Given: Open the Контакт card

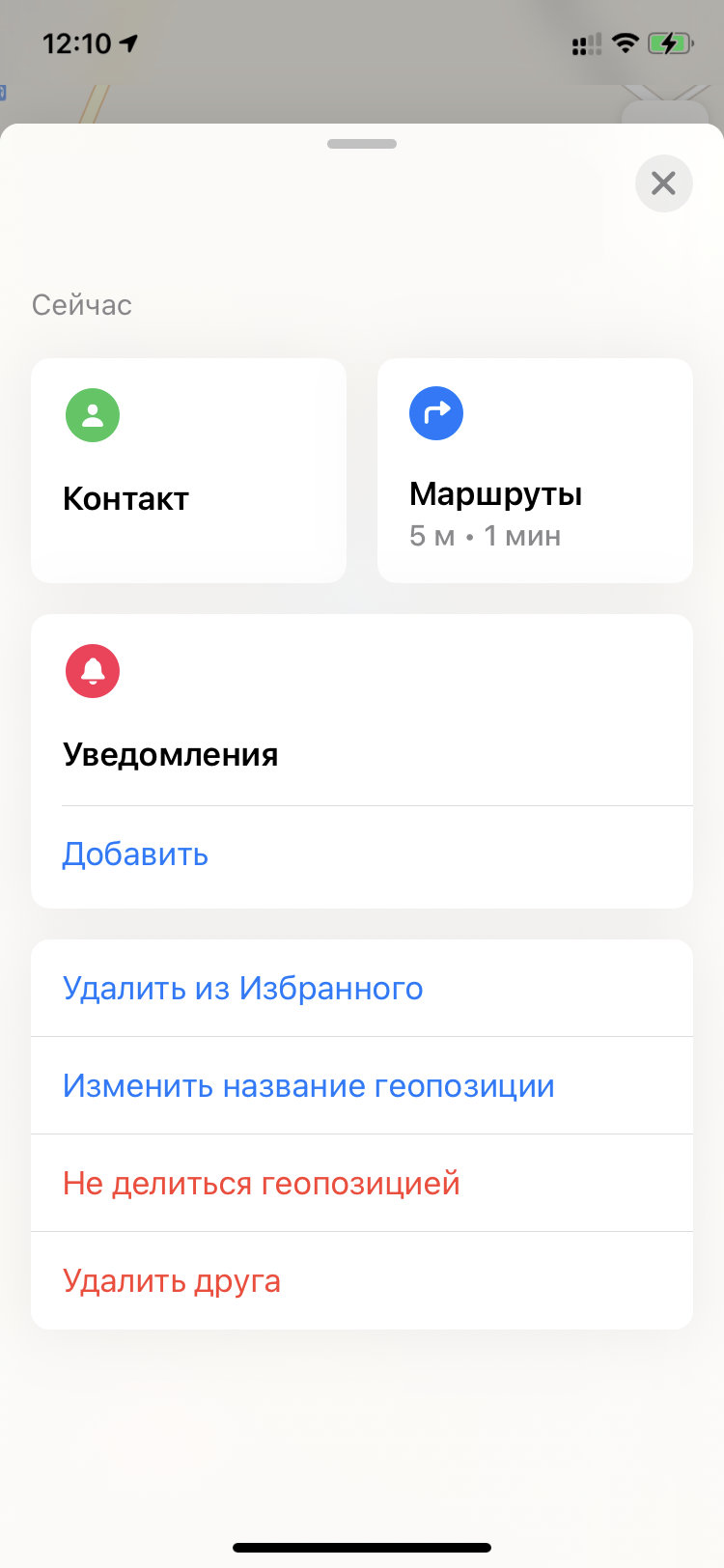Looking at the screenshot, I should point(188,470).
